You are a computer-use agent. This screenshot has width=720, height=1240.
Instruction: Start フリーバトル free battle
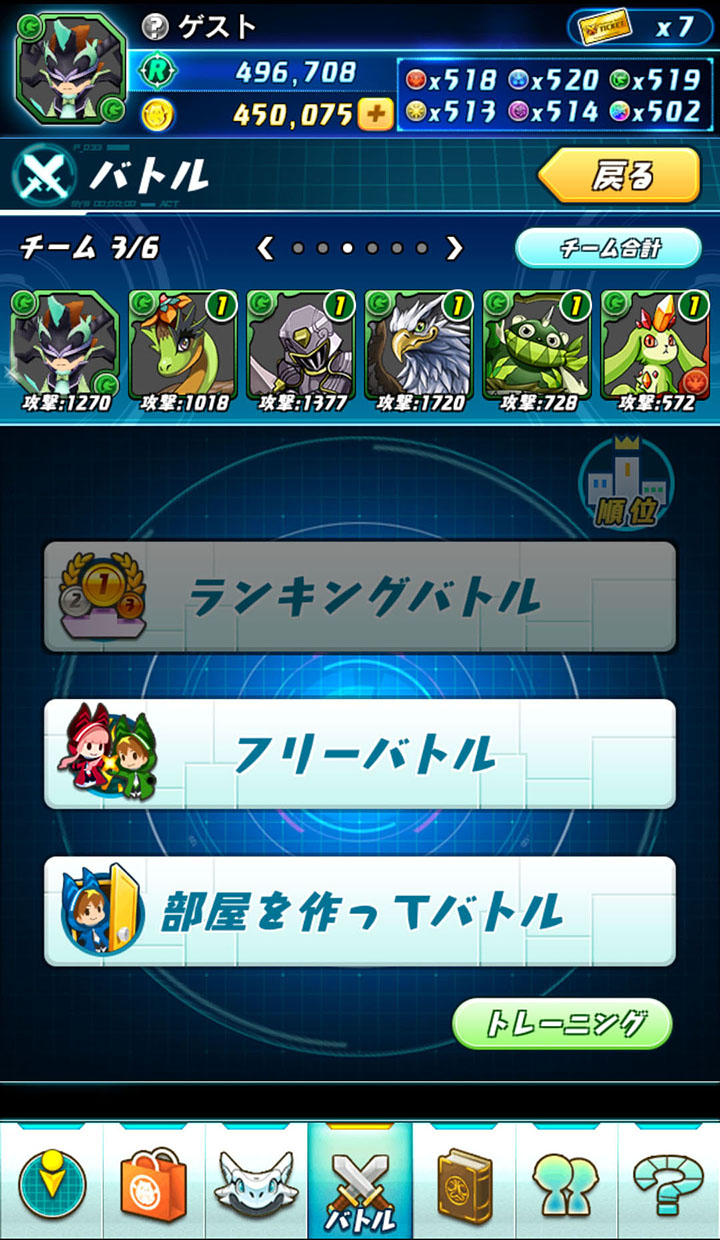360,754
